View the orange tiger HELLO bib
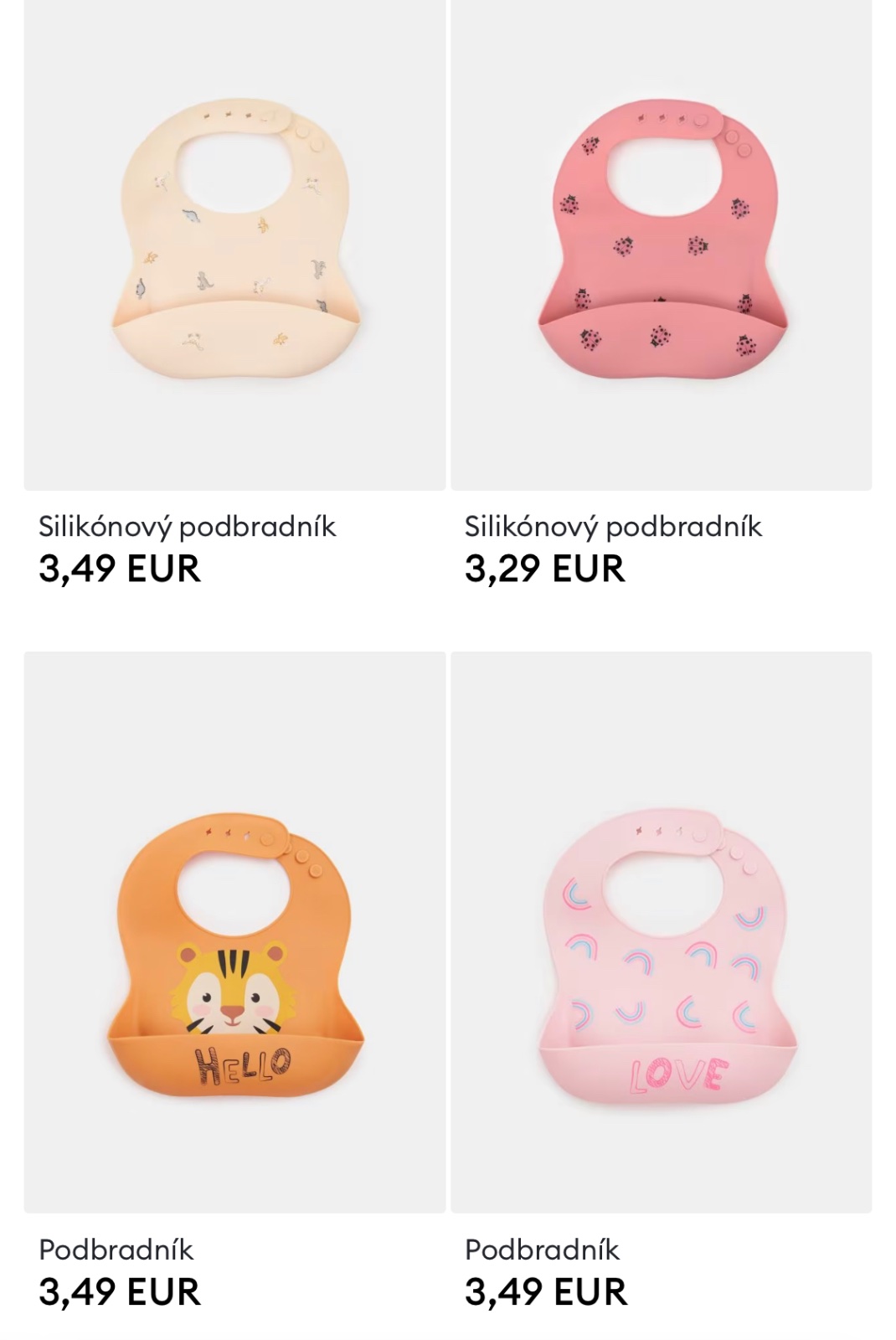 pyautogui.click(x=234, y=955)
